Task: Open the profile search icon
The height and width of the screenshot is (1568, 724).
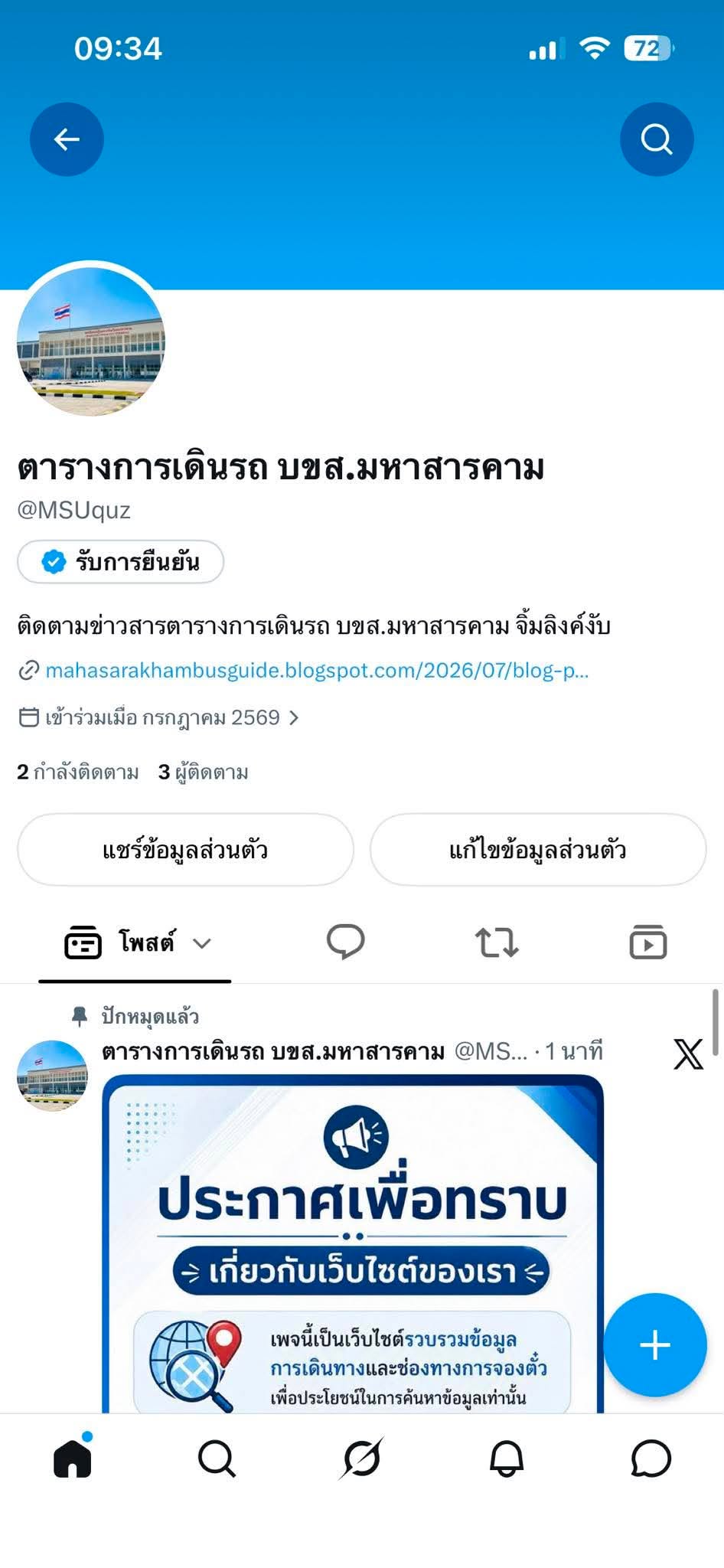Action: 657,139
